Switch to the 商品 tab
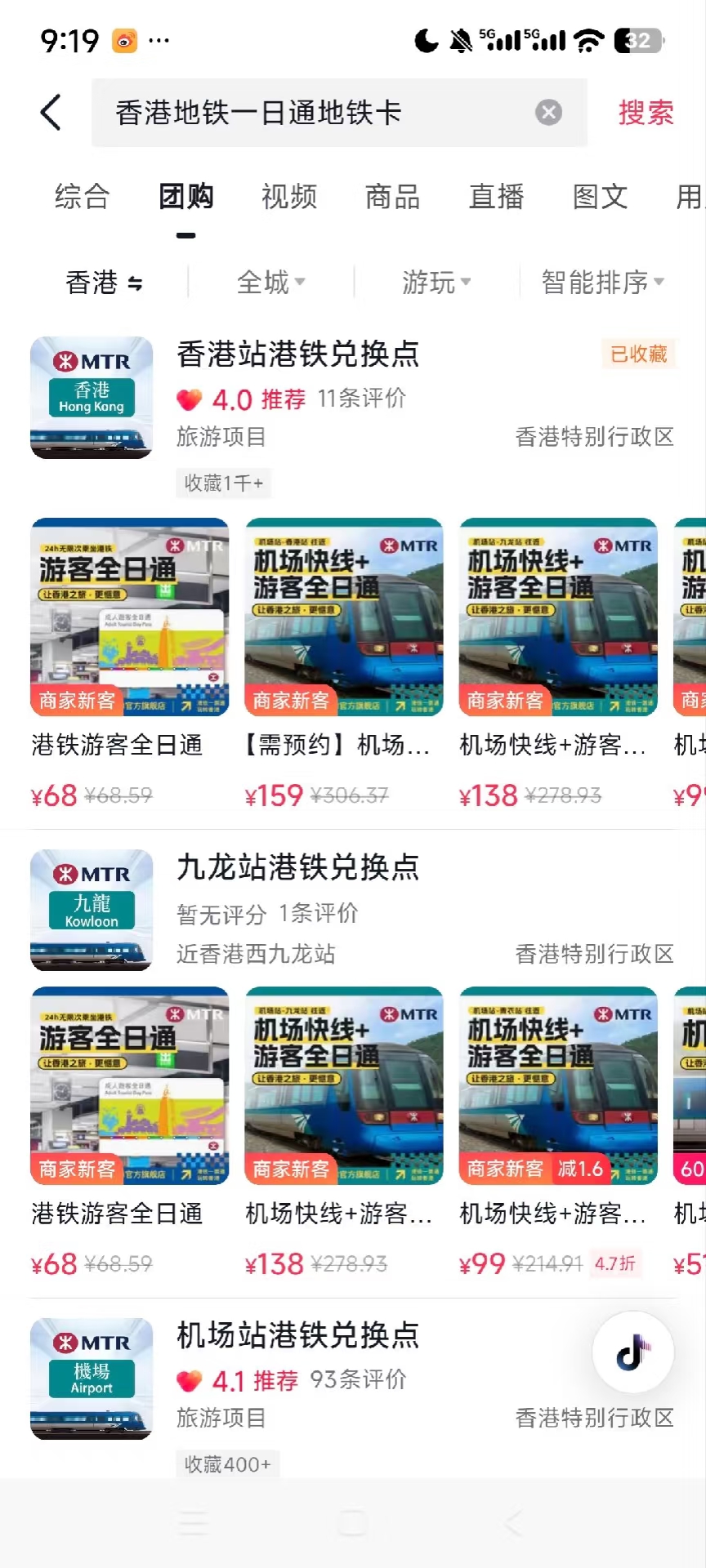 392,197
